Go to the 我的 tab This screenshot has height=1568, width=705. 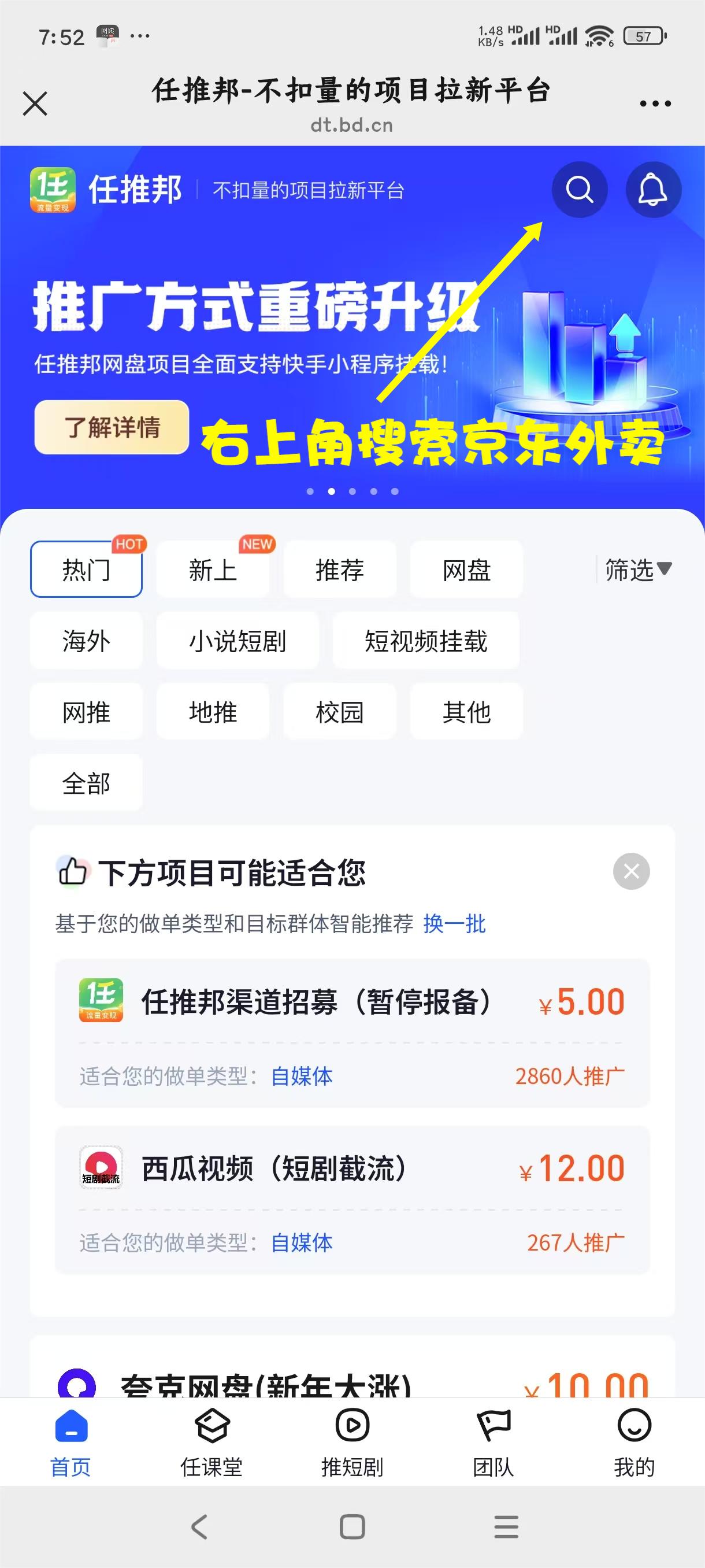[x=634, y=1443]
